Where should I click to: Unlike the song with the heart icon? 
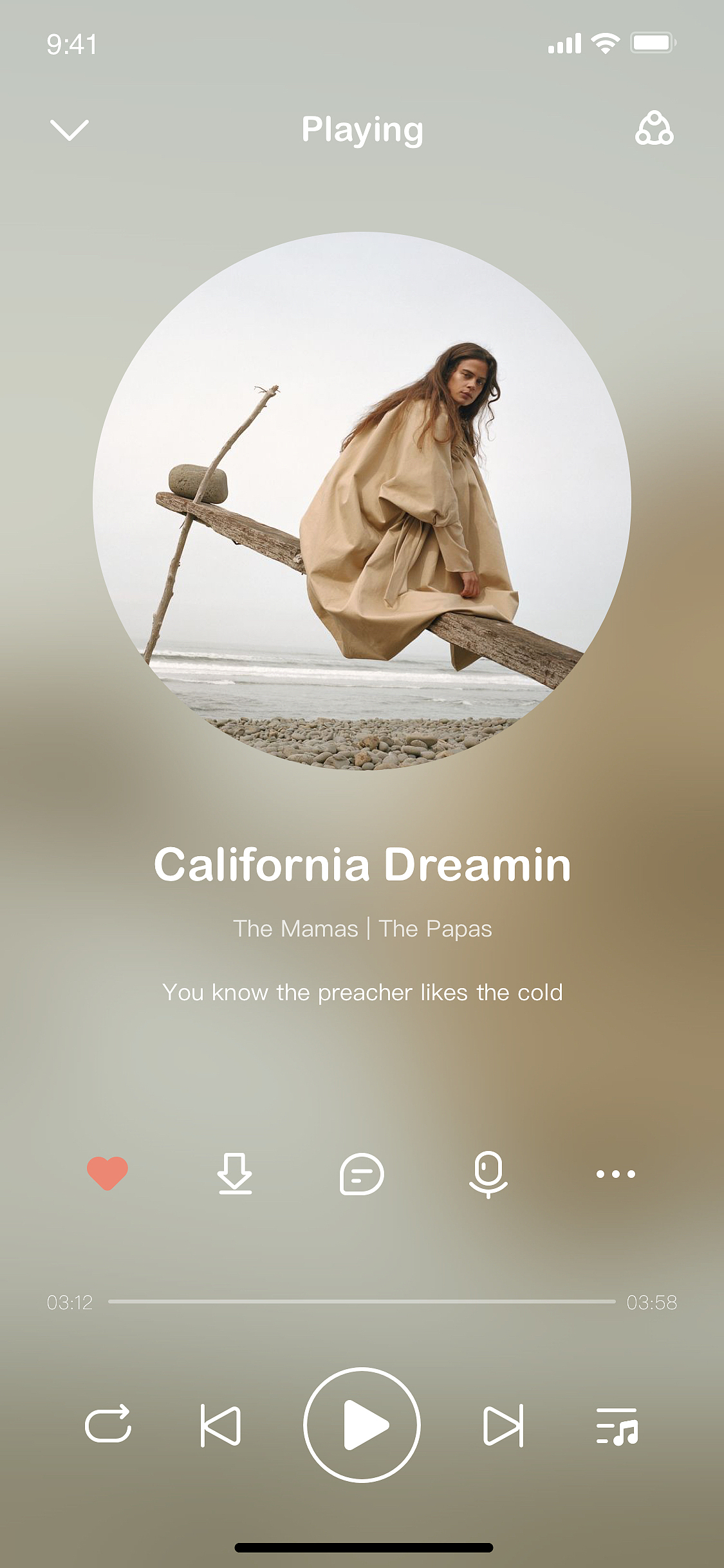(x=107, y=1173)
